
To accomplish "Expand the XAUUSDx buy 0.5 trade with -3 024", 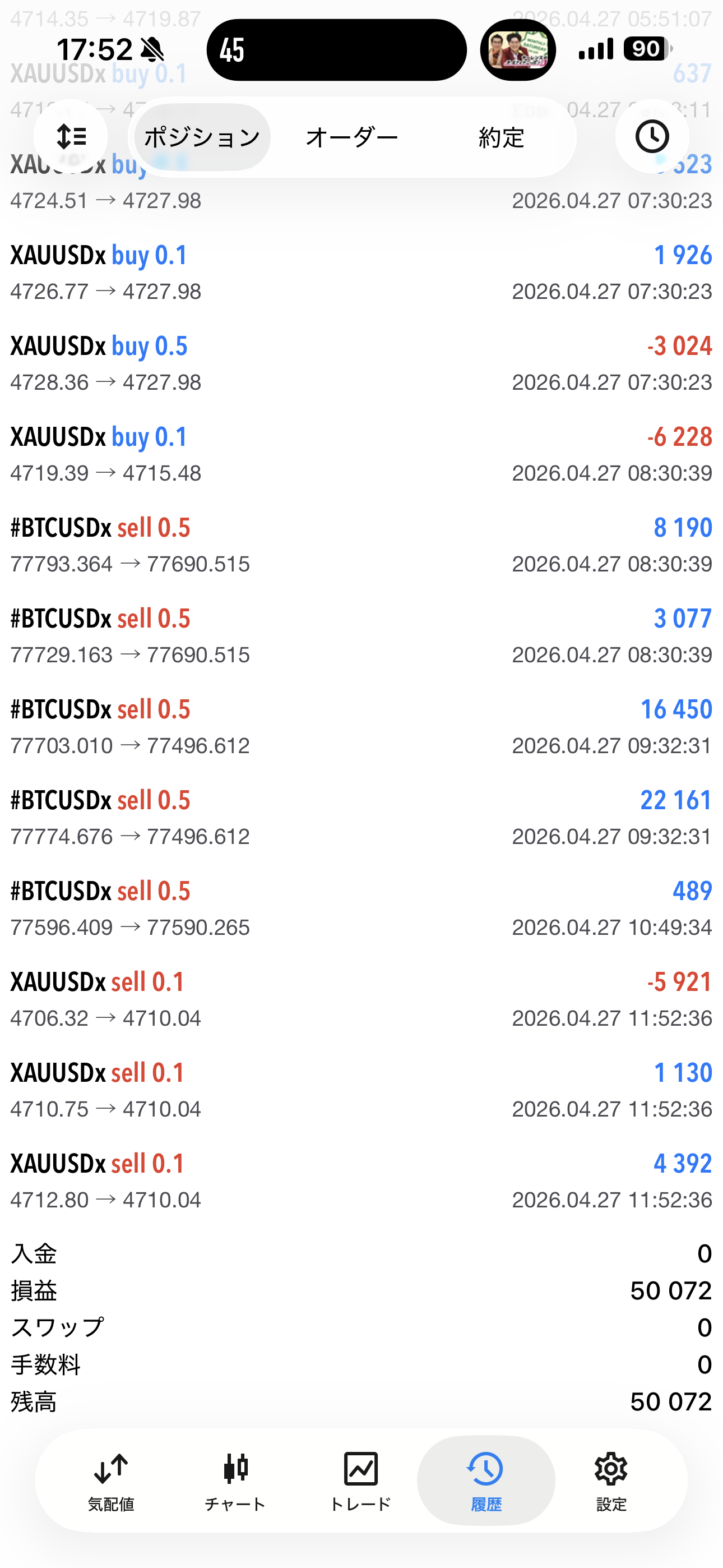I will (x=361, y=363).
